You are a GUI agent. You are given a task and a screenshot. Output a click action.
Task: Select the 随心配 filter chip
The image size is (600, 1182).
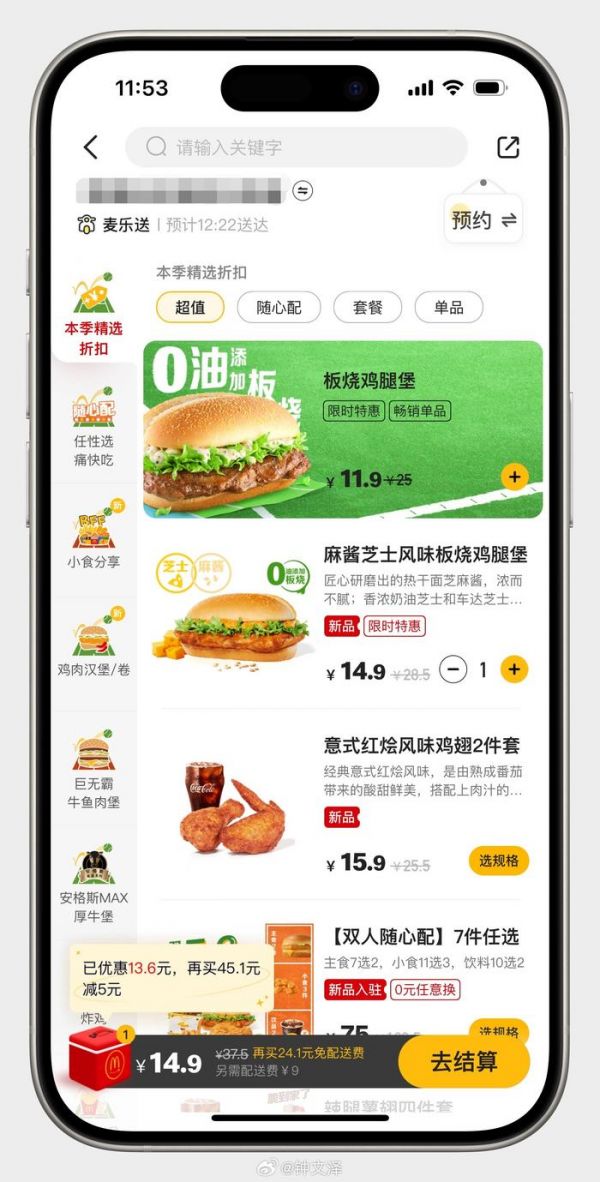pyautogui.click(x=279, y=308)
